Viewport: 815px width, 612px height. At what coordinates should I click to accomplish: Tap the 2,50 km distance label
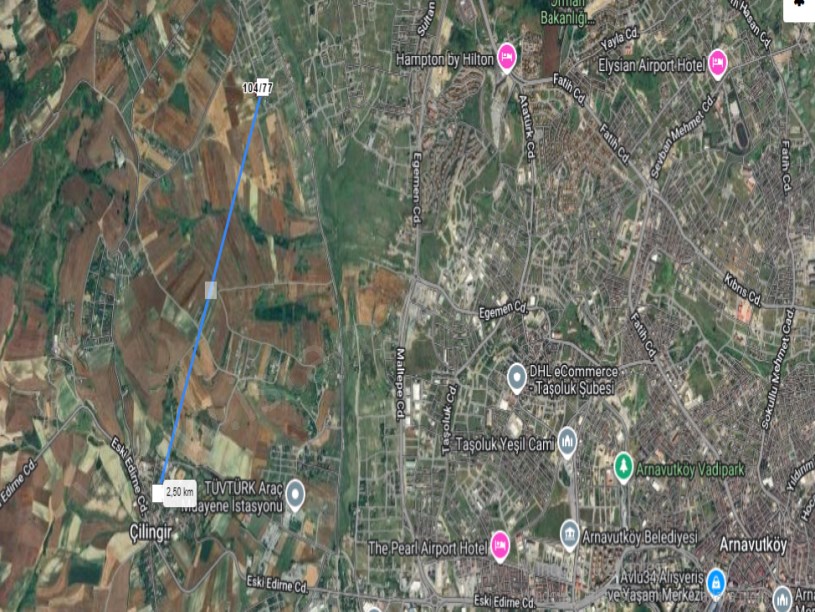179,491
